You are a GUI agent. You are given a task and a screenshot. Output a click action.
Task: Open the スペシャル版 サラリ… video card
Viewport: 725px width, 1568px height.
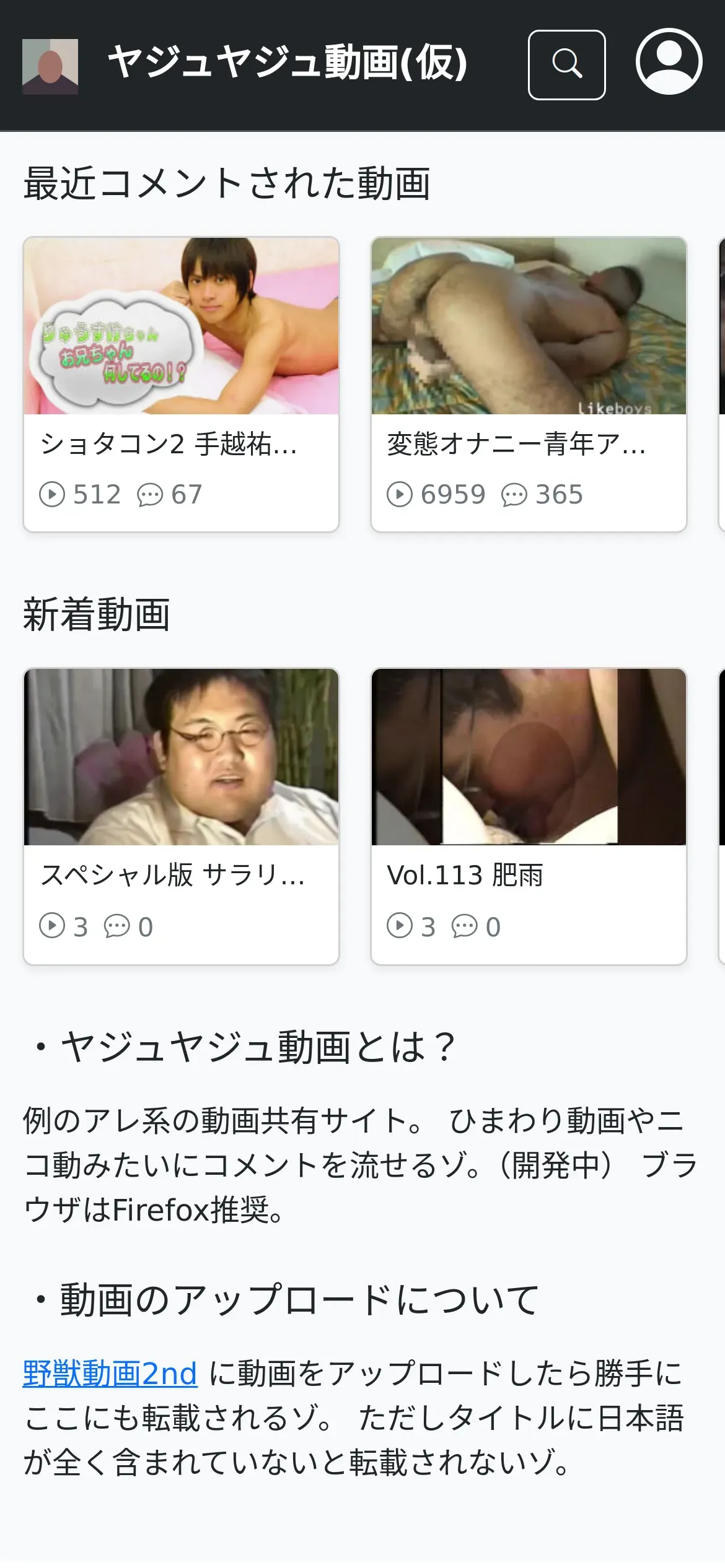[x=181, y=815]
